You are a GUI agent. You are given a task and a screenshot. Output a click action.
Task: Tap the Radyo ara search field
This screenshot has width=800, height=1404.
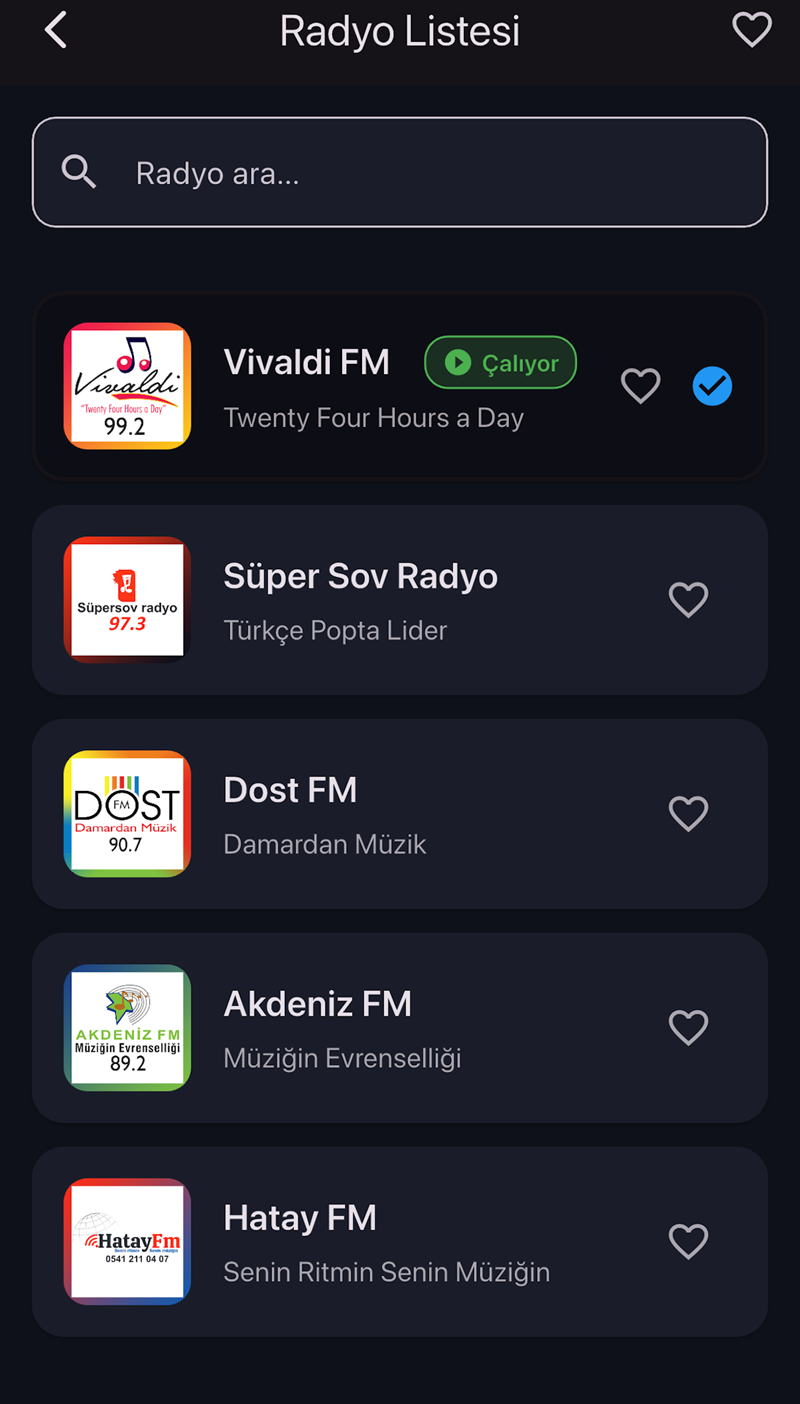pyautogui.click(x=400, y=173)
